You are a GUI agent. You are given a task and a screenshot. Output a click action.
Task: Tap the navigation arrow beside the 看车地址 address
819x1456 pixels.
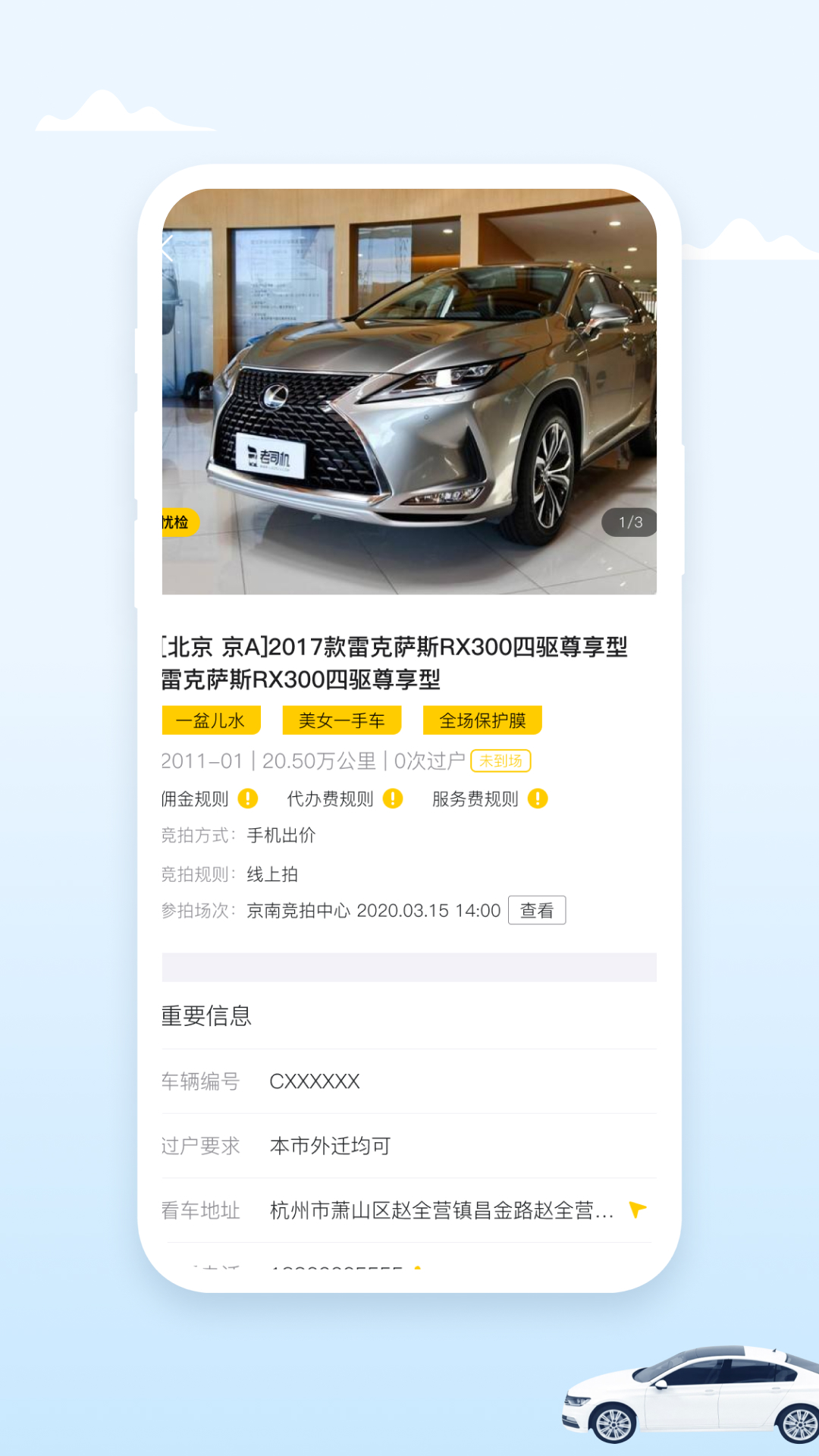tap(638, 1210)
